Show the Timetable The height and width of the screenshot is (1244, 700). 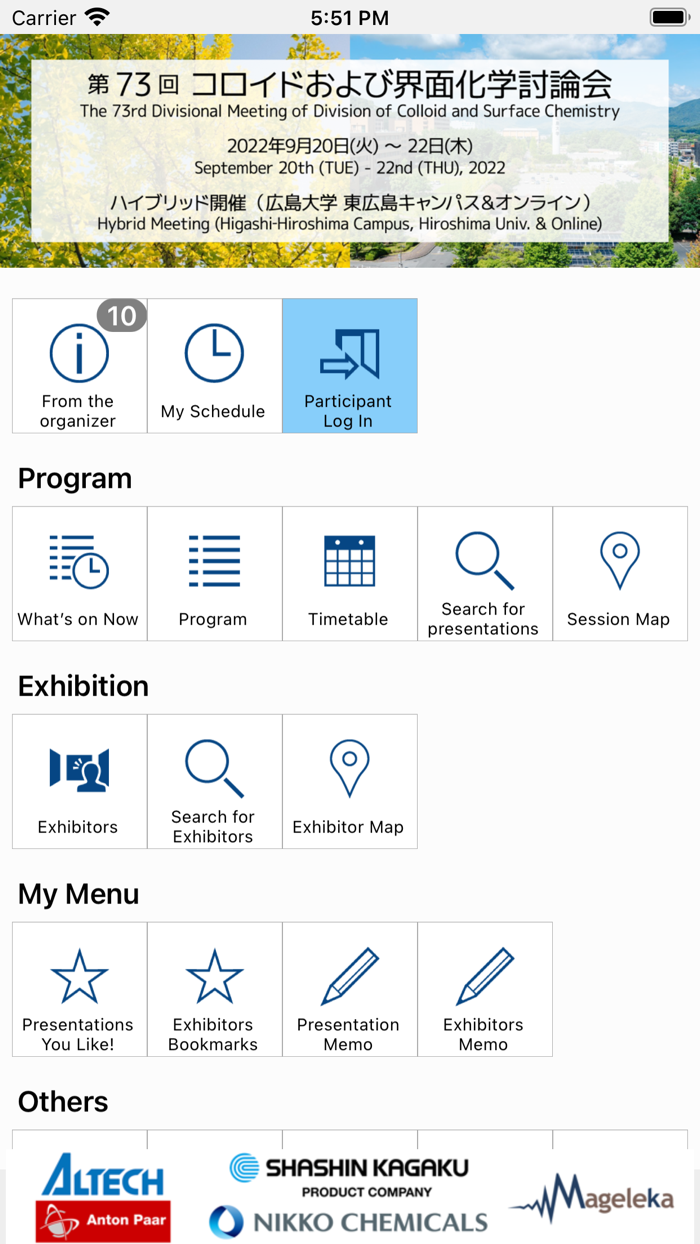349,573
